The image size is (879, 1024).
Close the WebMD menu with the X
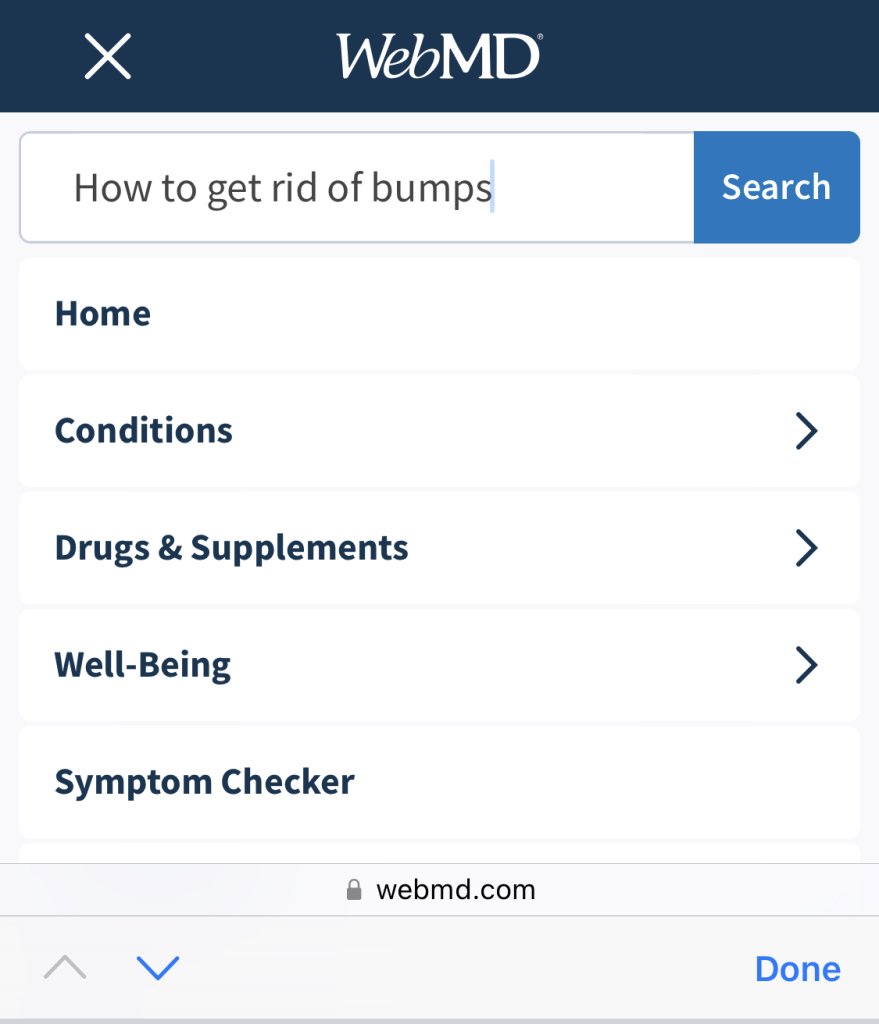point(108,56)
